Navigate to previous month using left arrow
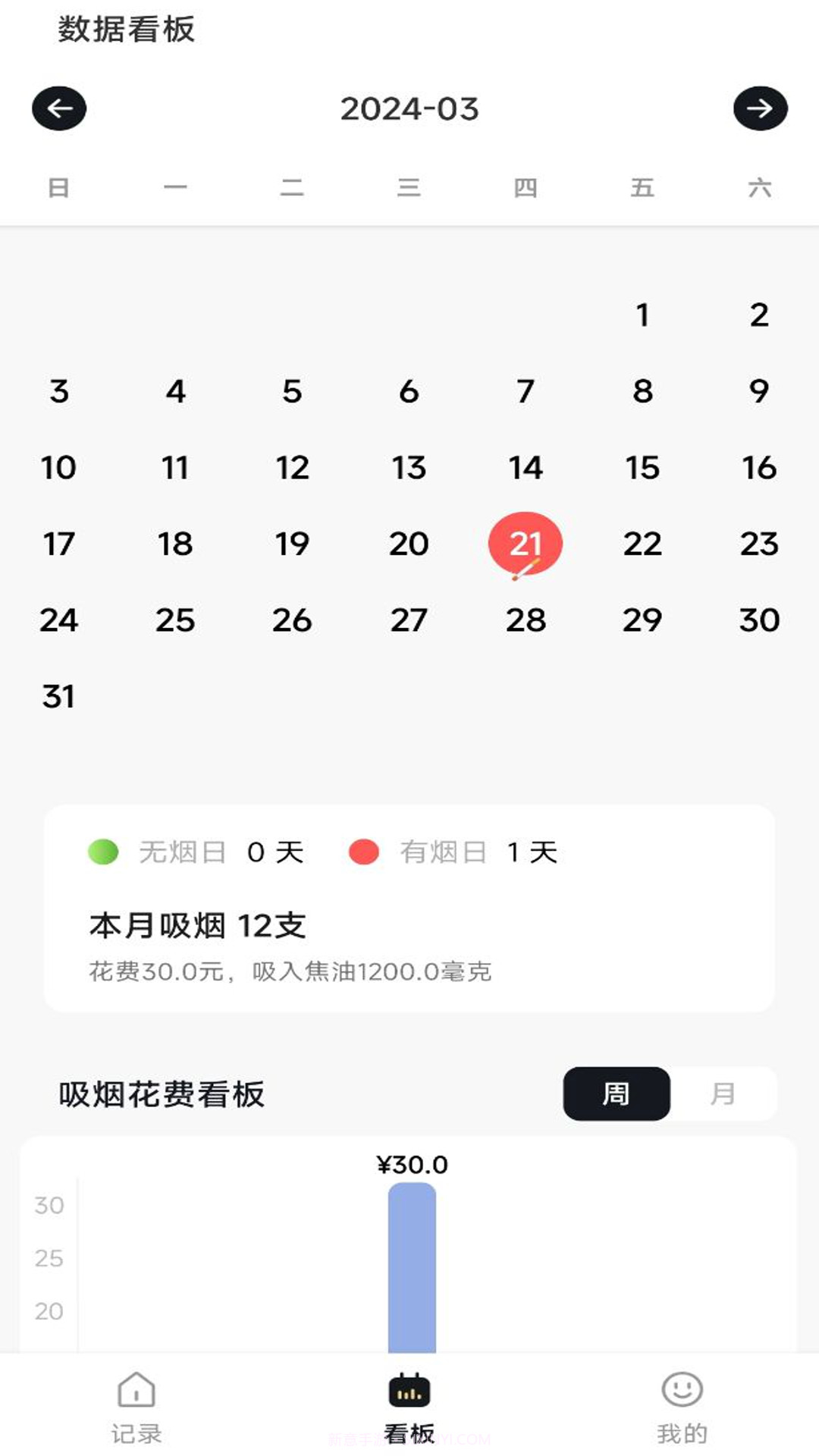819x1456 pixels. point(58,108)
